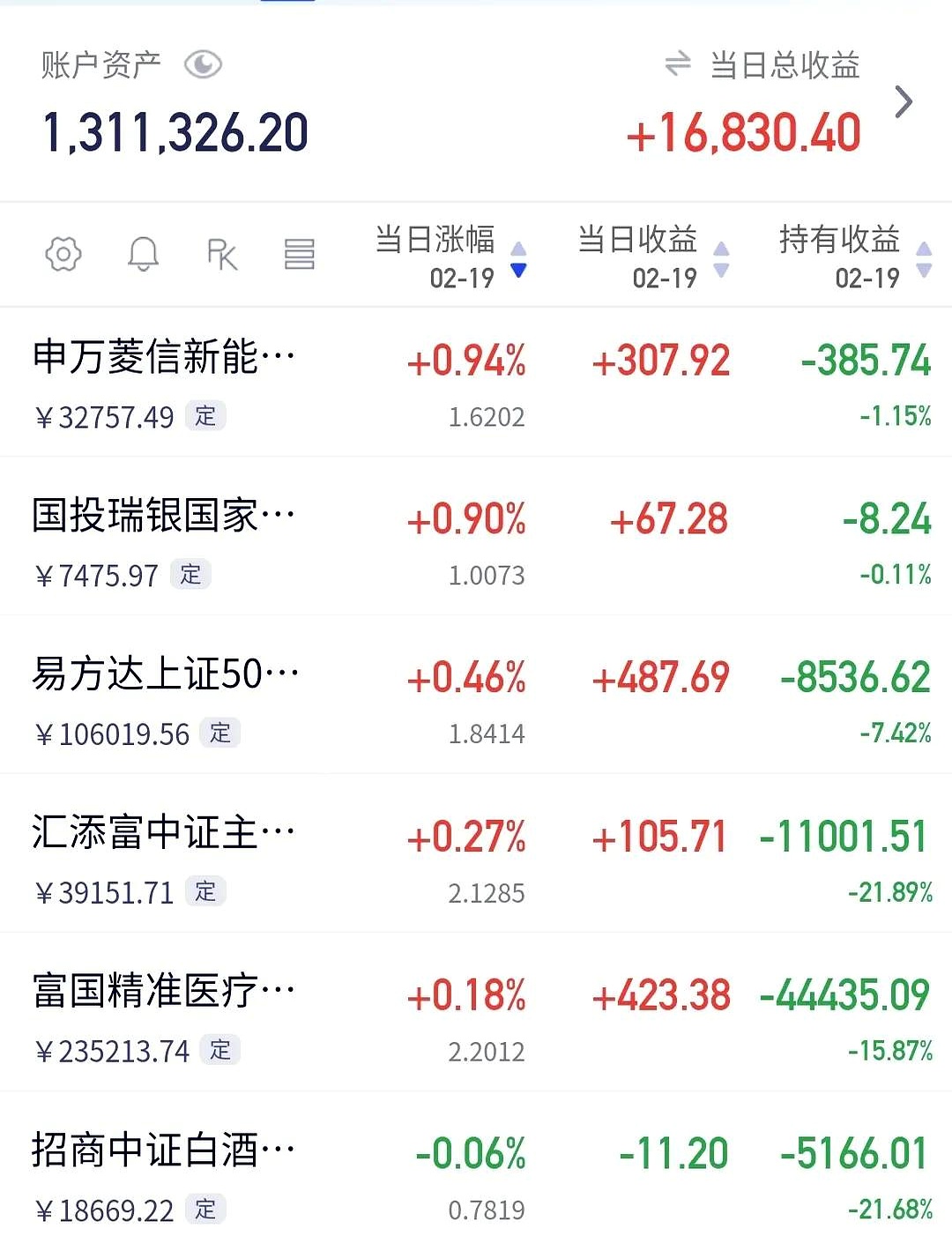The height and width of the screenshot is (1236, 952).
Task: Open the list layout icon beside PK
Action: point(300,254)
